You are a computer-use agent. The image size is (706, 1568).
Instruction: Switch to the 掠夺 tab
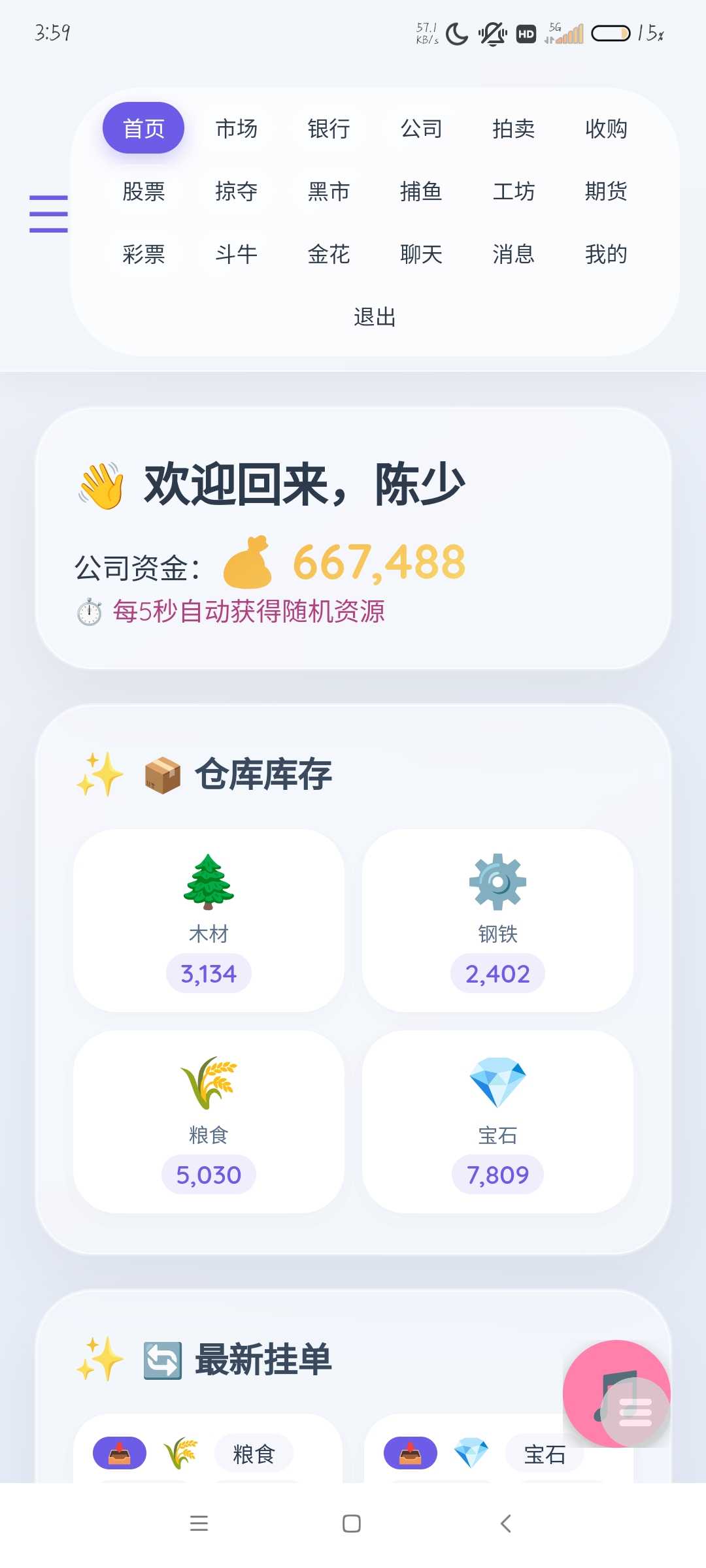[x=236, y=191]
